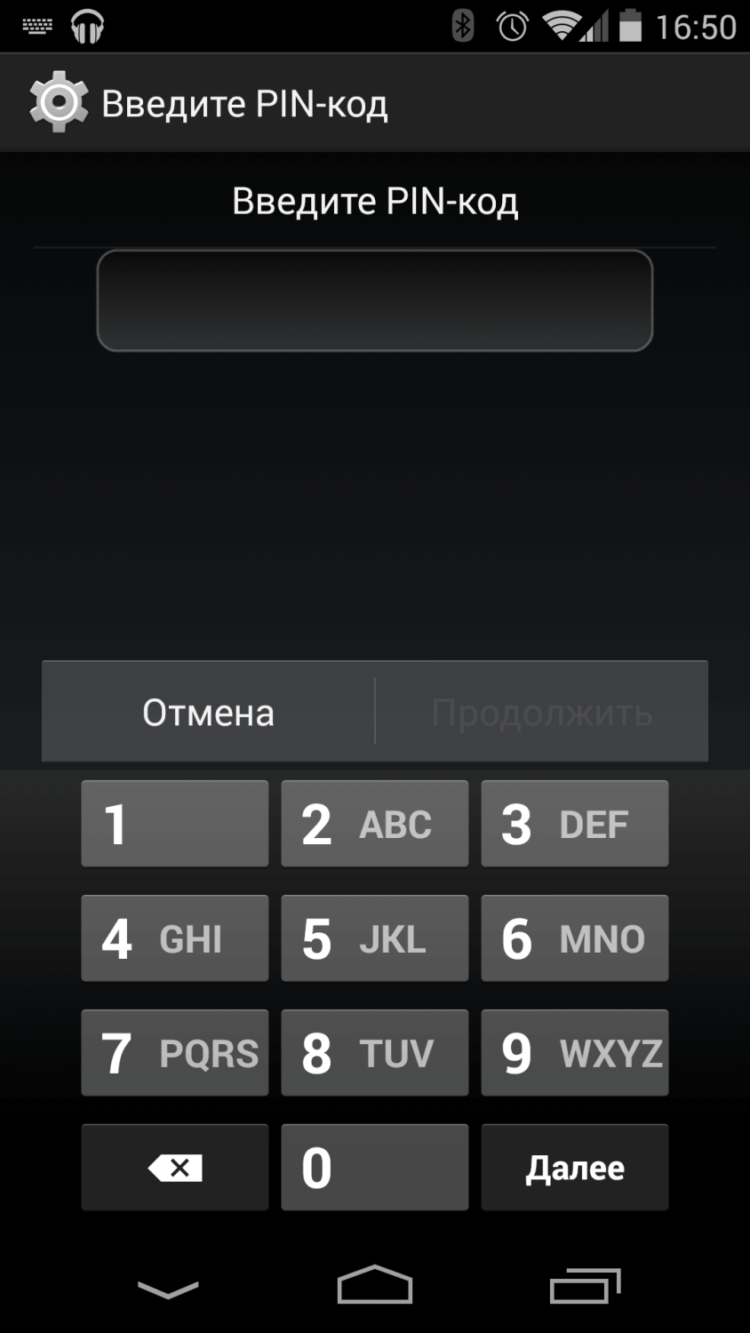Enter digit 7 PQRS
Screen dimensions: 750x1333
175,1052
